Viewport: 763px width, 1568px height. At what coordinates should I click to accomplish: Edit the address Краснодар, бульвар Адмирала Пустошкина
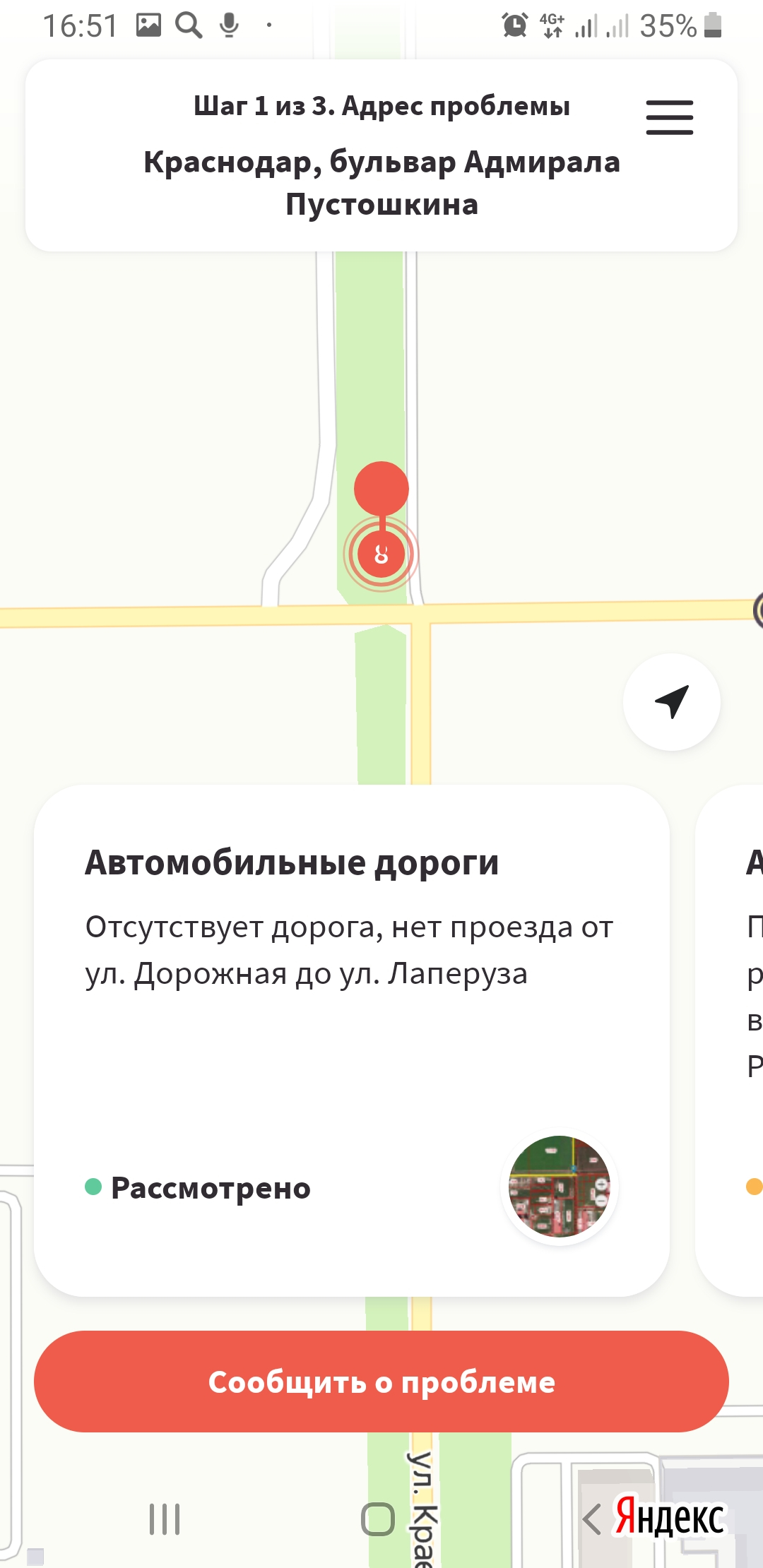pos(381,183)
